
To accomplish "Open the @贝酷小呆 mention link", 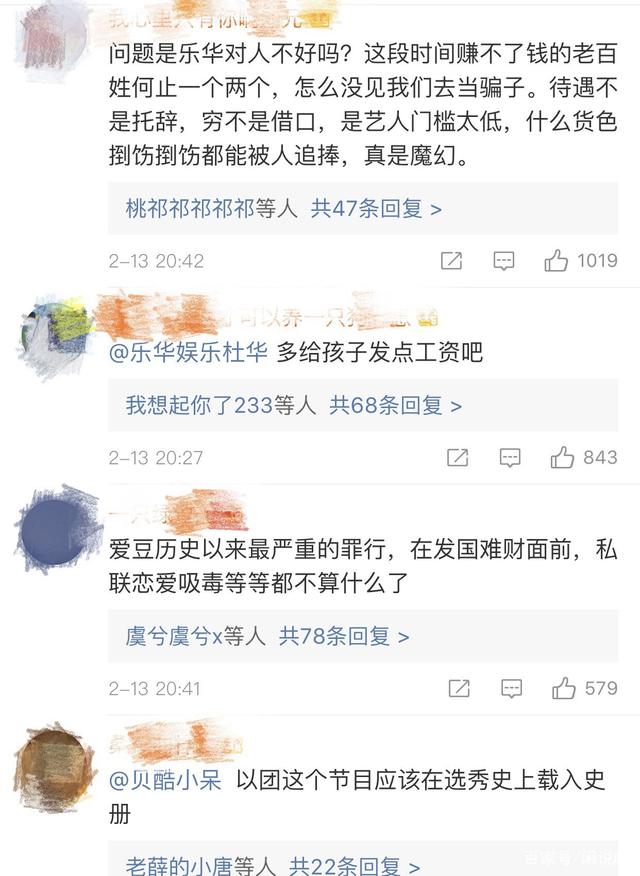I will coord(165,781).
